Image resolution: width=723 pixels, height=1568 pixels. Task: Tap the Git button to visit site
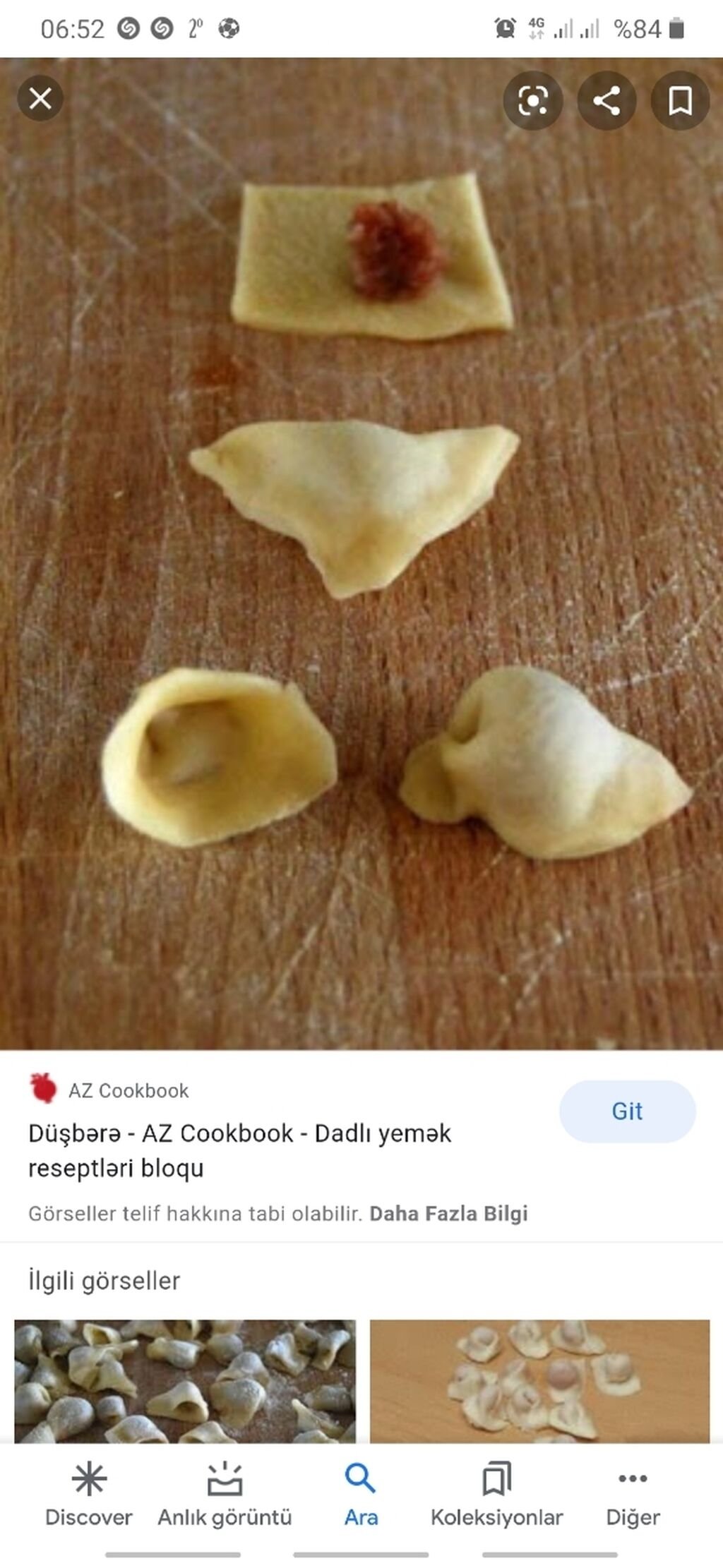tap(627, 1111)
